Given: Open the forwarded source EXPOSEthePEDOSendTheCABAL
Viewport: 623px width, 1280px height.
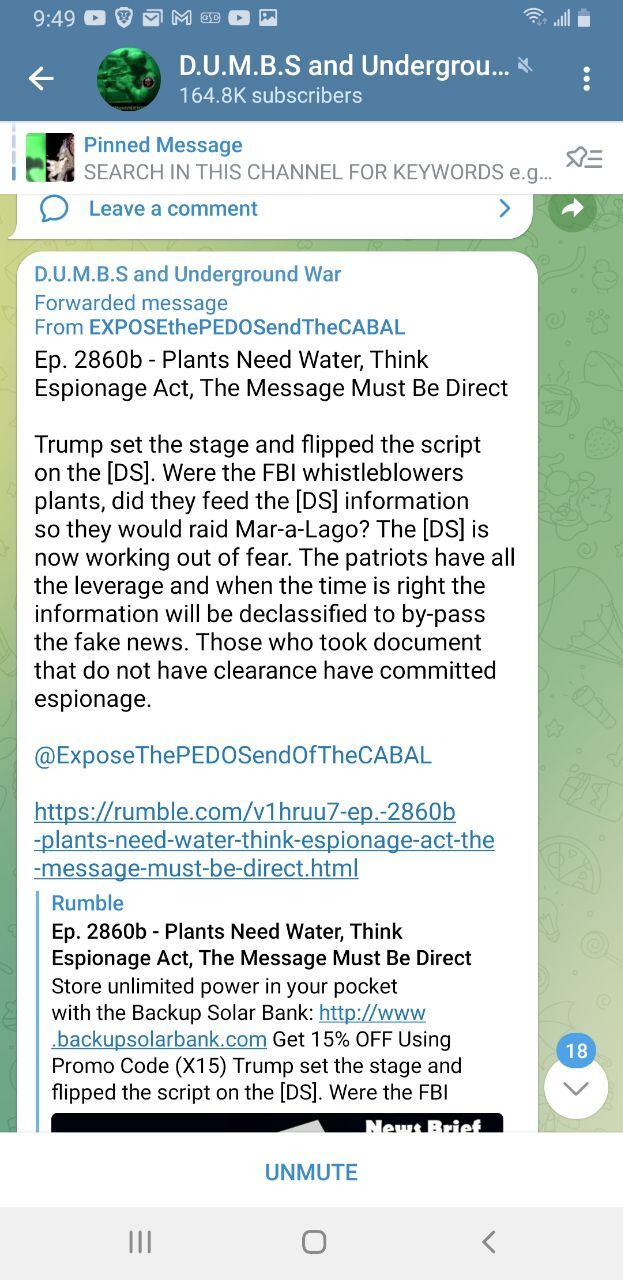Looking at the screenshot, I should (x=246, y=327).
